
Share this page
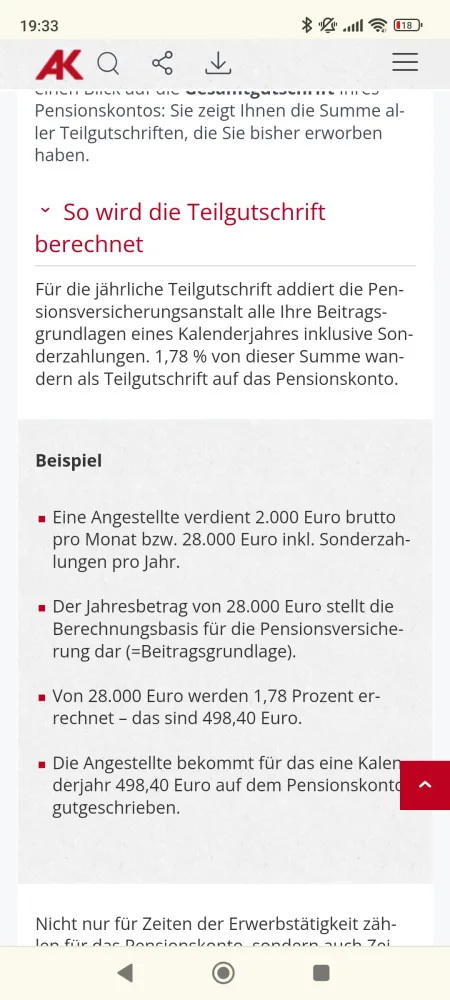tap(163, 62)
